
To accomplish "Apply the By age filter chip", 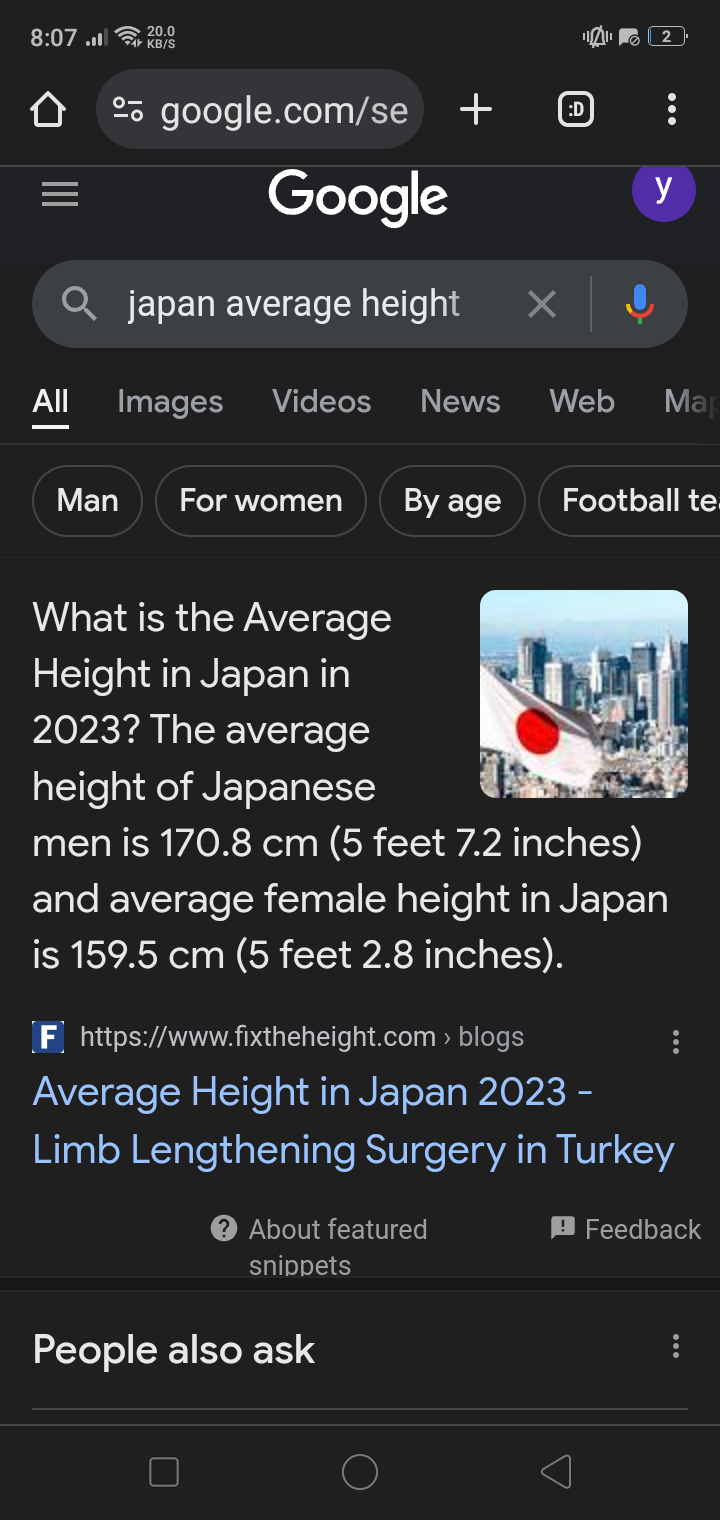I will point(452,500).
